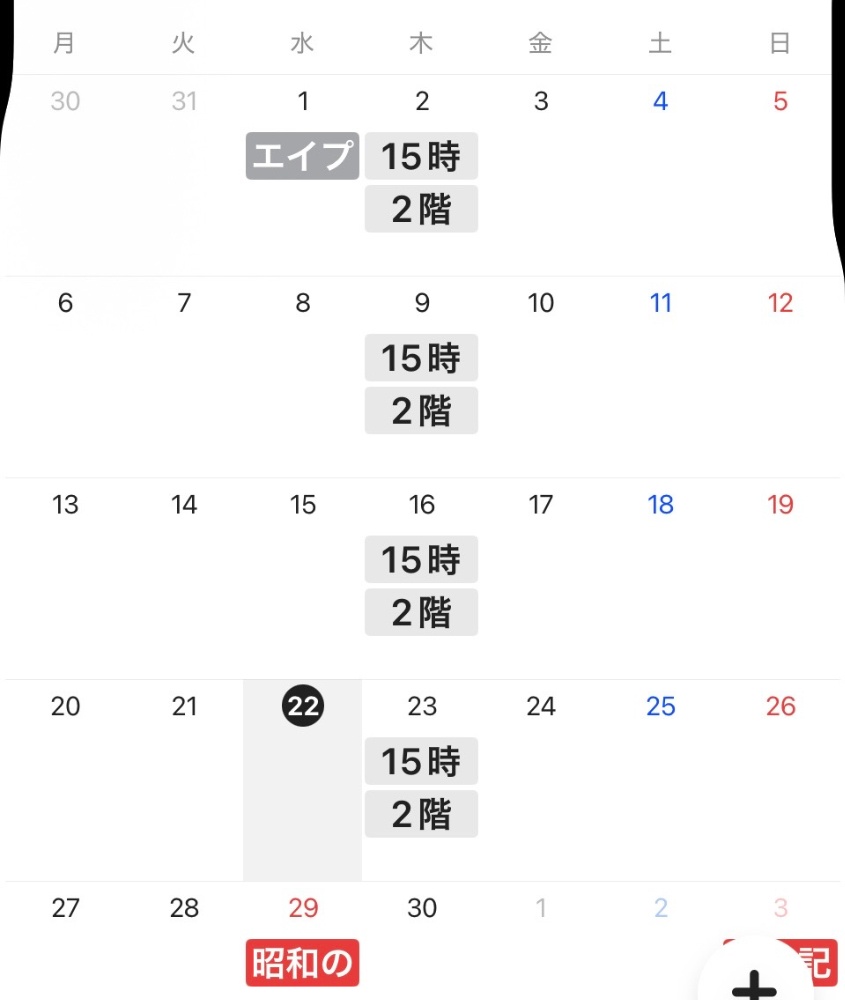Open the 昭和の holiday on the 29th
Screen dimensions: 845x1000
tap(302, 965)
